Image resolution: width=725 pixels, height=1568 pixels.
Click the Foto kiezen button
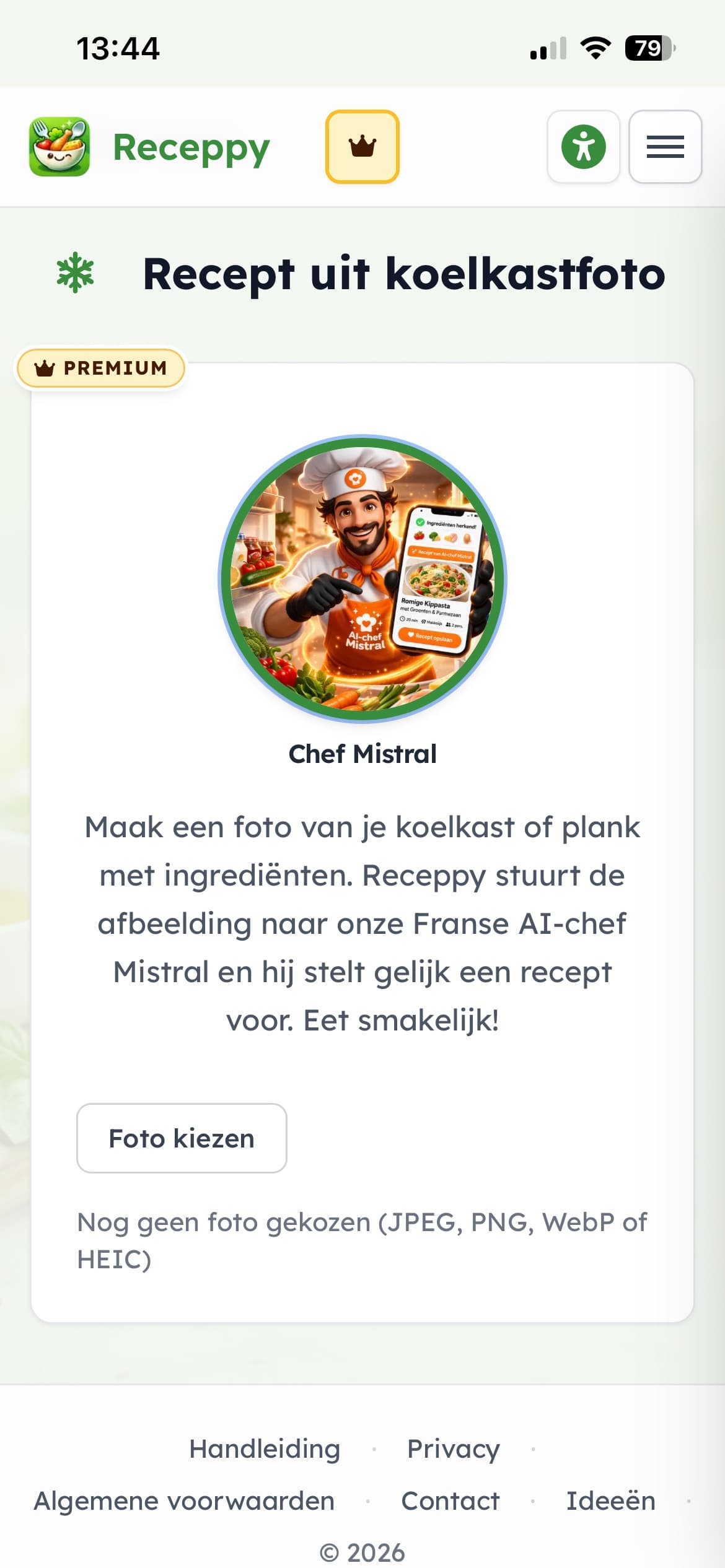pyautogui.click(x=181, y=1138)
